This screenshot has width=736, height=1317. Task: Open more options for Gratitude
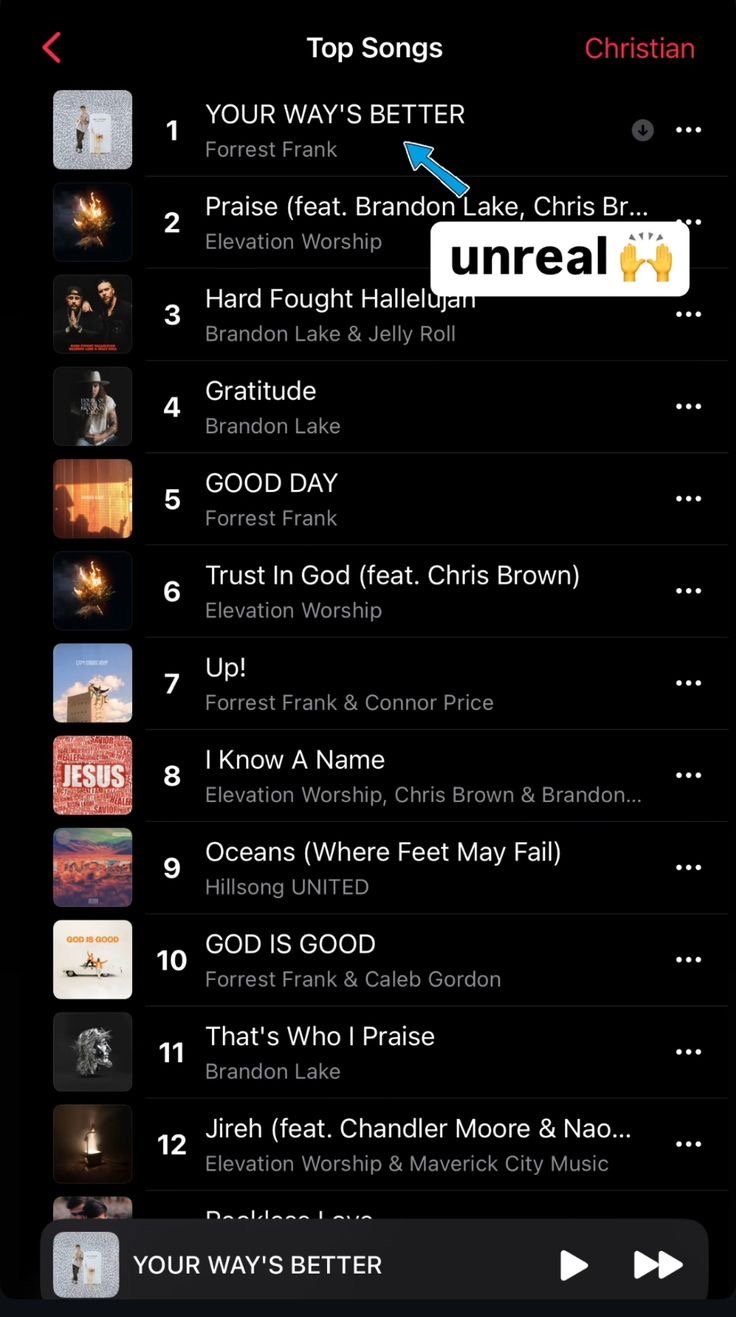pos(688,406)
